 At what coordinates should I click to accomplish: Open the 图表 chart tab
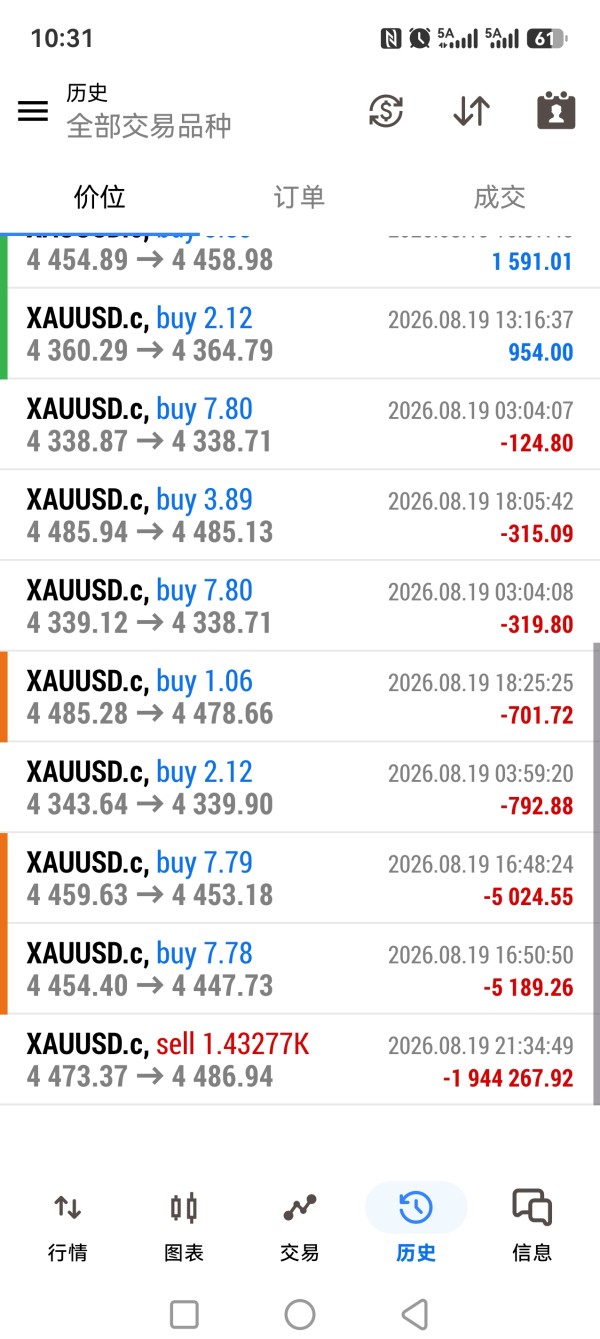pyautogui.click(x=184, y=1226)
